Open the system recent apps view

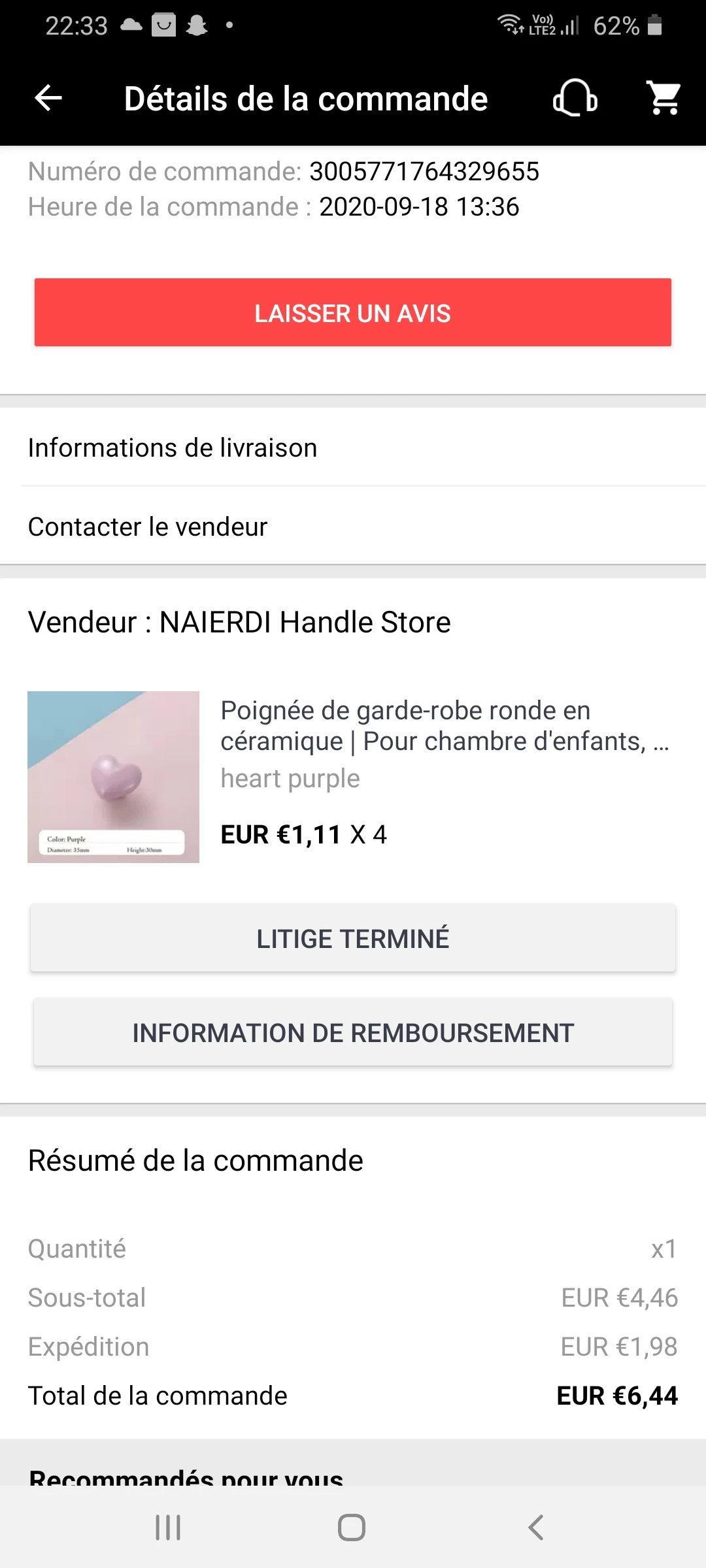(168, 1527)
